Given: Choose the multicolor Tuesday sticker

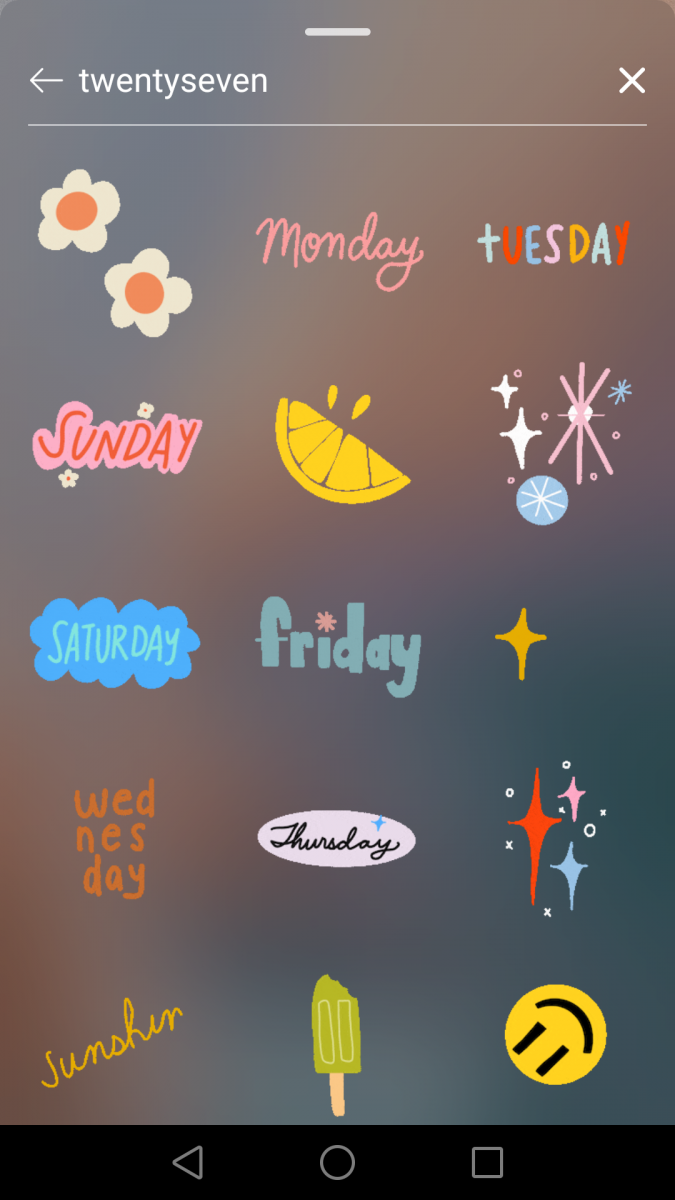Looking at the screenshot, I should (x=554, y=244).
